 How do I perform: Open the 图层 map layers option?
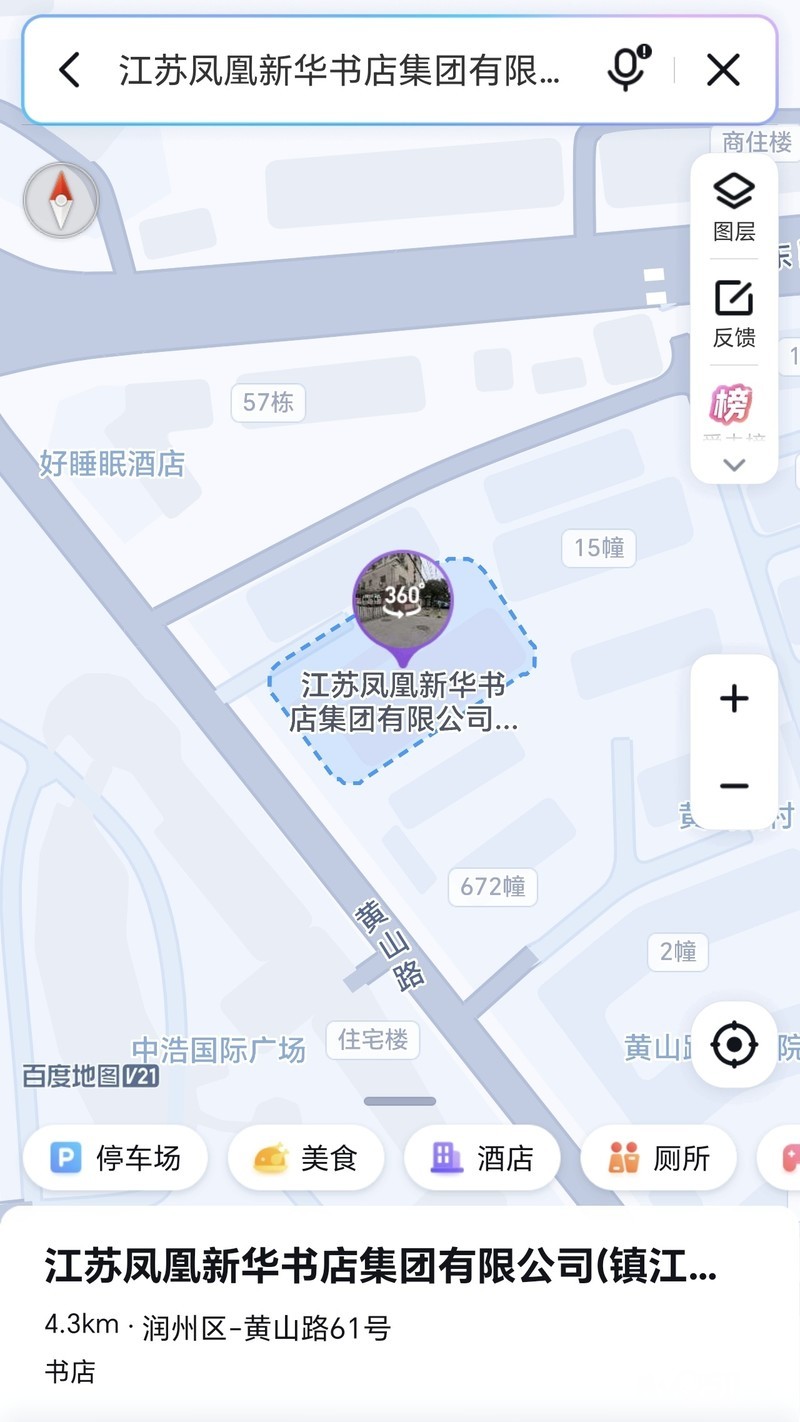(x=734, y=207)
